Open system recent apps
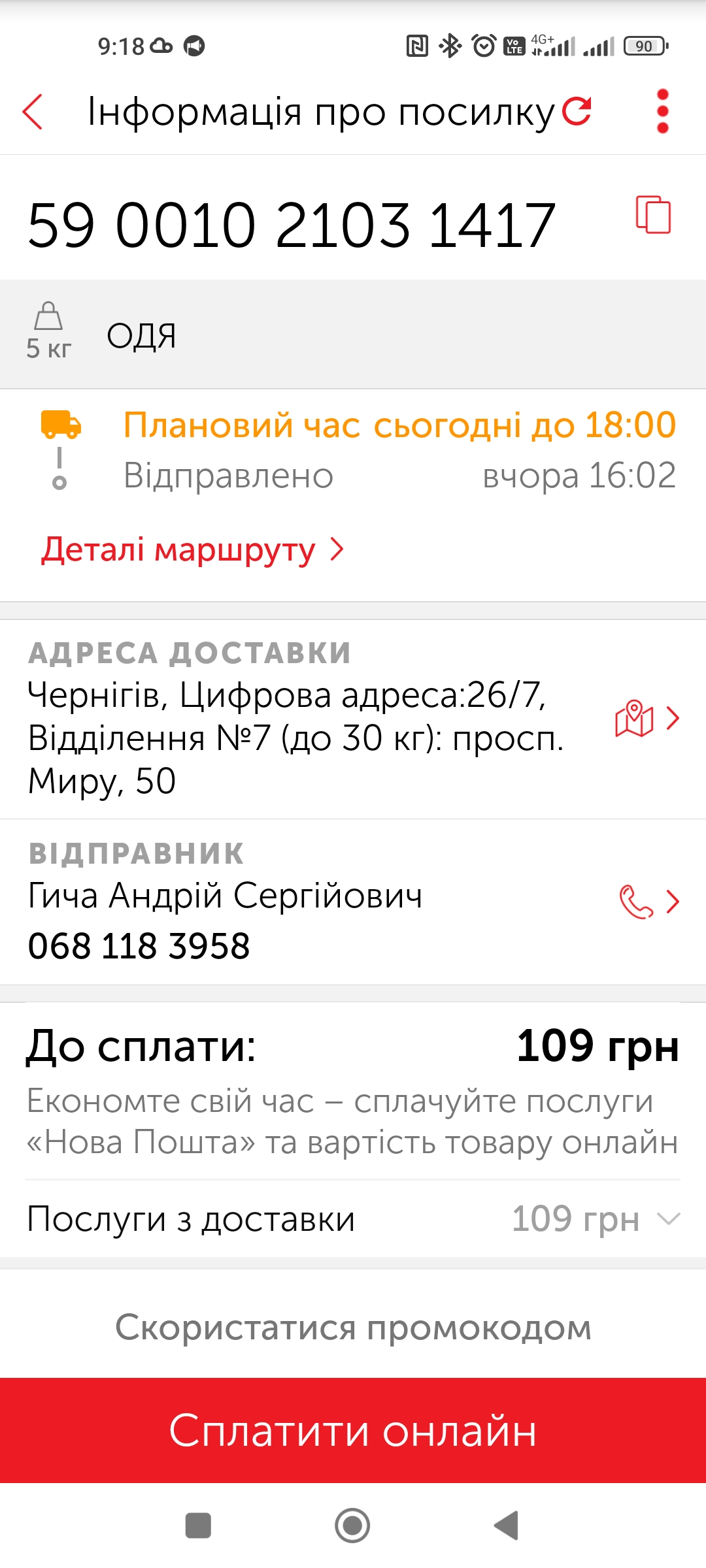 coord(198,1526)
